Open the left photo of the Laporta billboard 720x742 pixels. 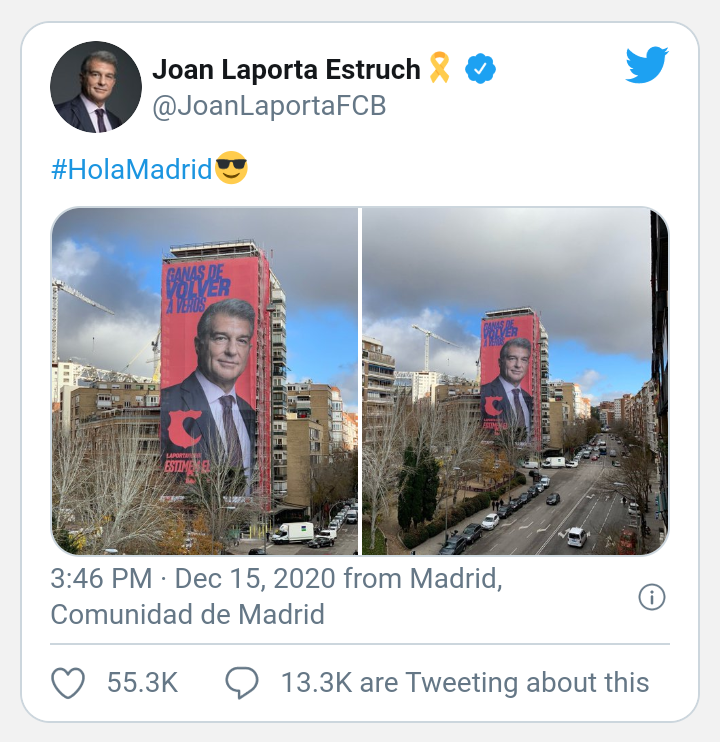point(205,380)
